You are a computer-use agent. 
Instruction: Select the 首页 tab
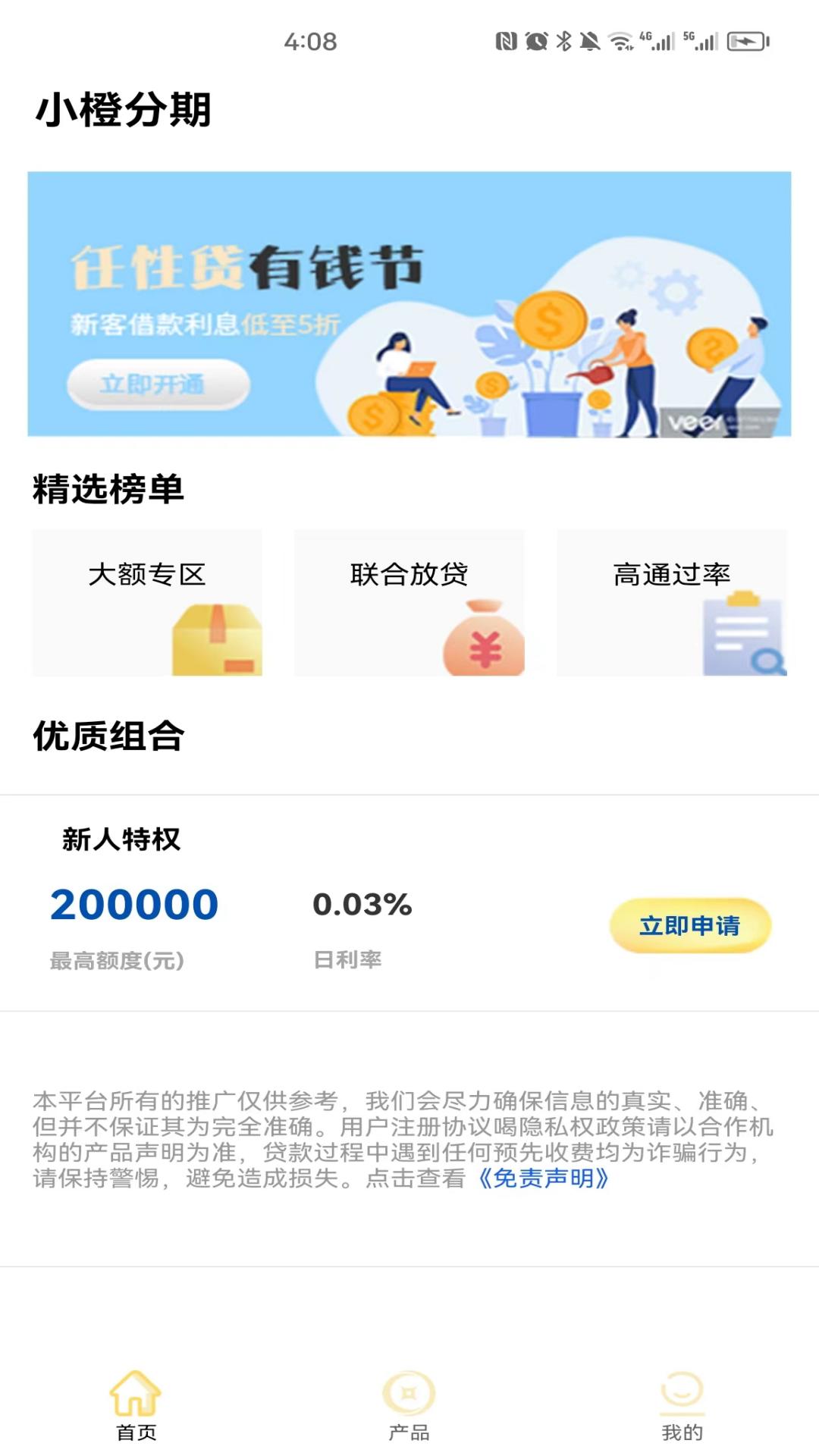[136, 1407]
